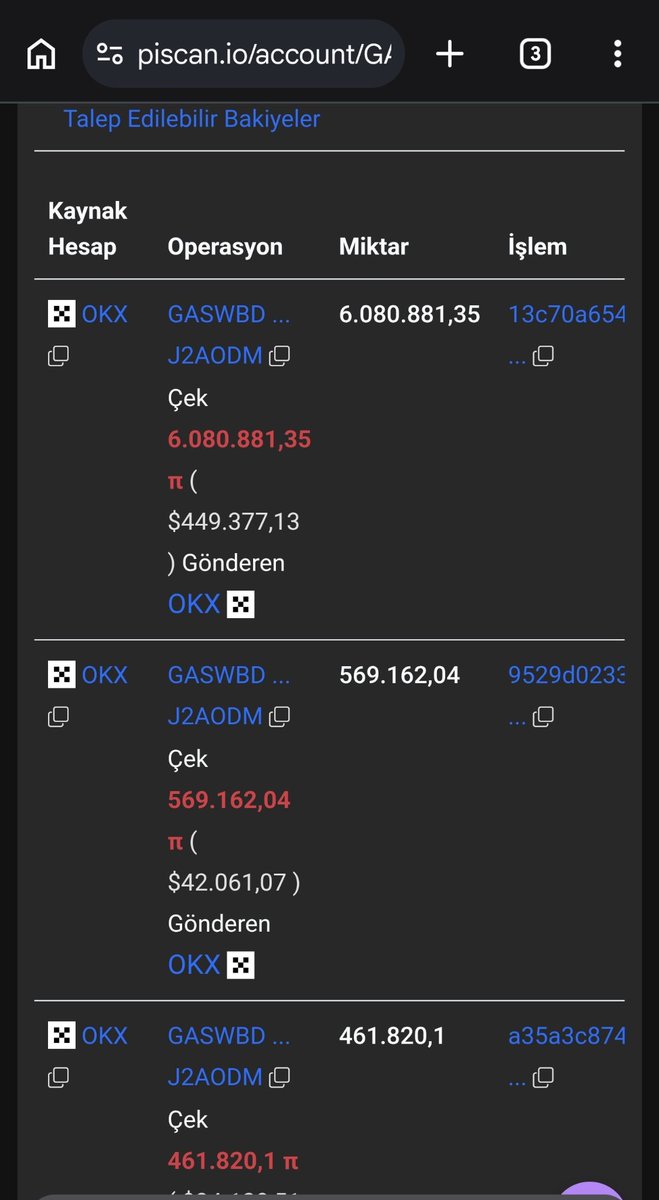Image resolution: width=659 pixels, height=1200 pixels.
Task: Copy the J2AODM address in the 569.162,04 row
Action: click(x=280, y=716)
